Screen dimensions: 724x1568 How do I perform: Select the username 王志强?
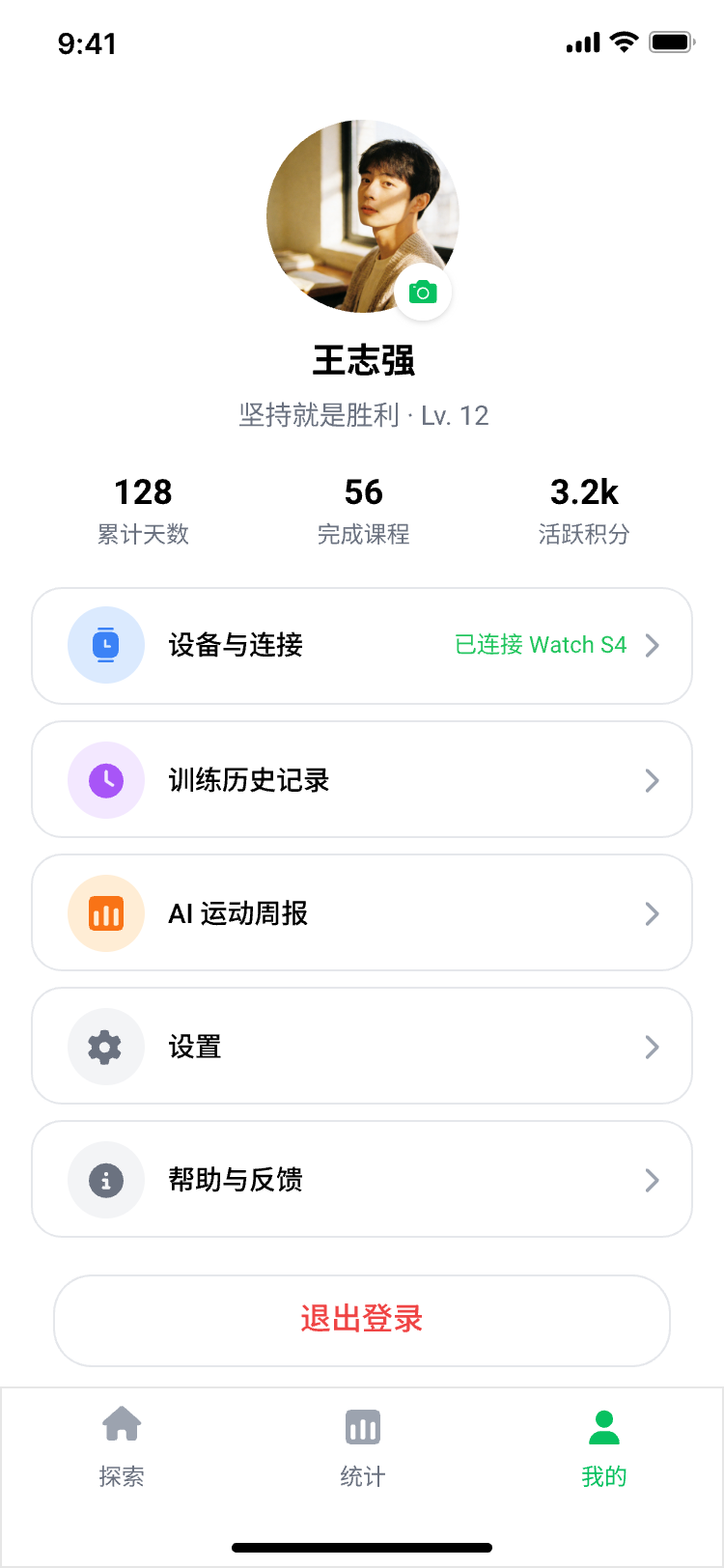(361, 360)
